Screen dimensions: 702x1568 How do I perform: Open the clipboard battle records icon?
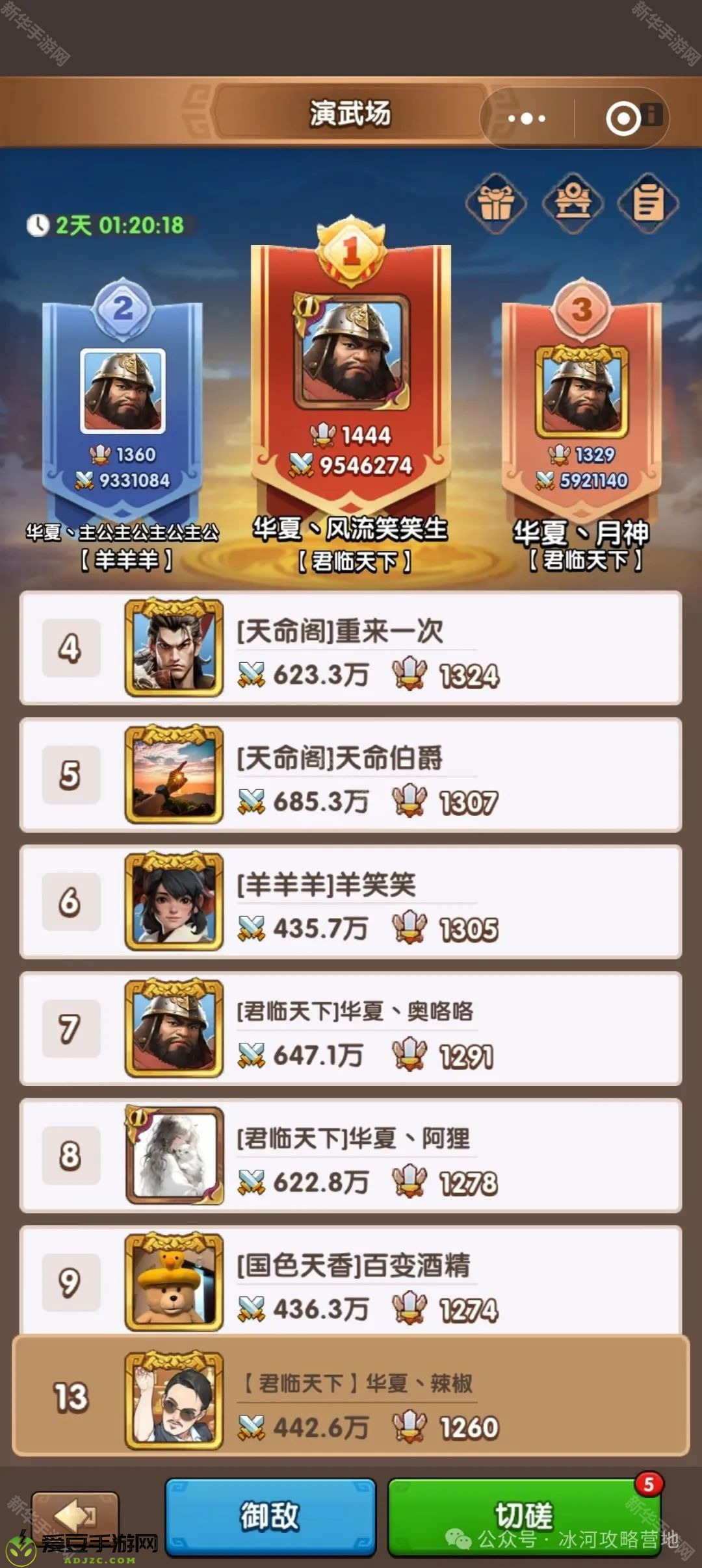point(648,204)
